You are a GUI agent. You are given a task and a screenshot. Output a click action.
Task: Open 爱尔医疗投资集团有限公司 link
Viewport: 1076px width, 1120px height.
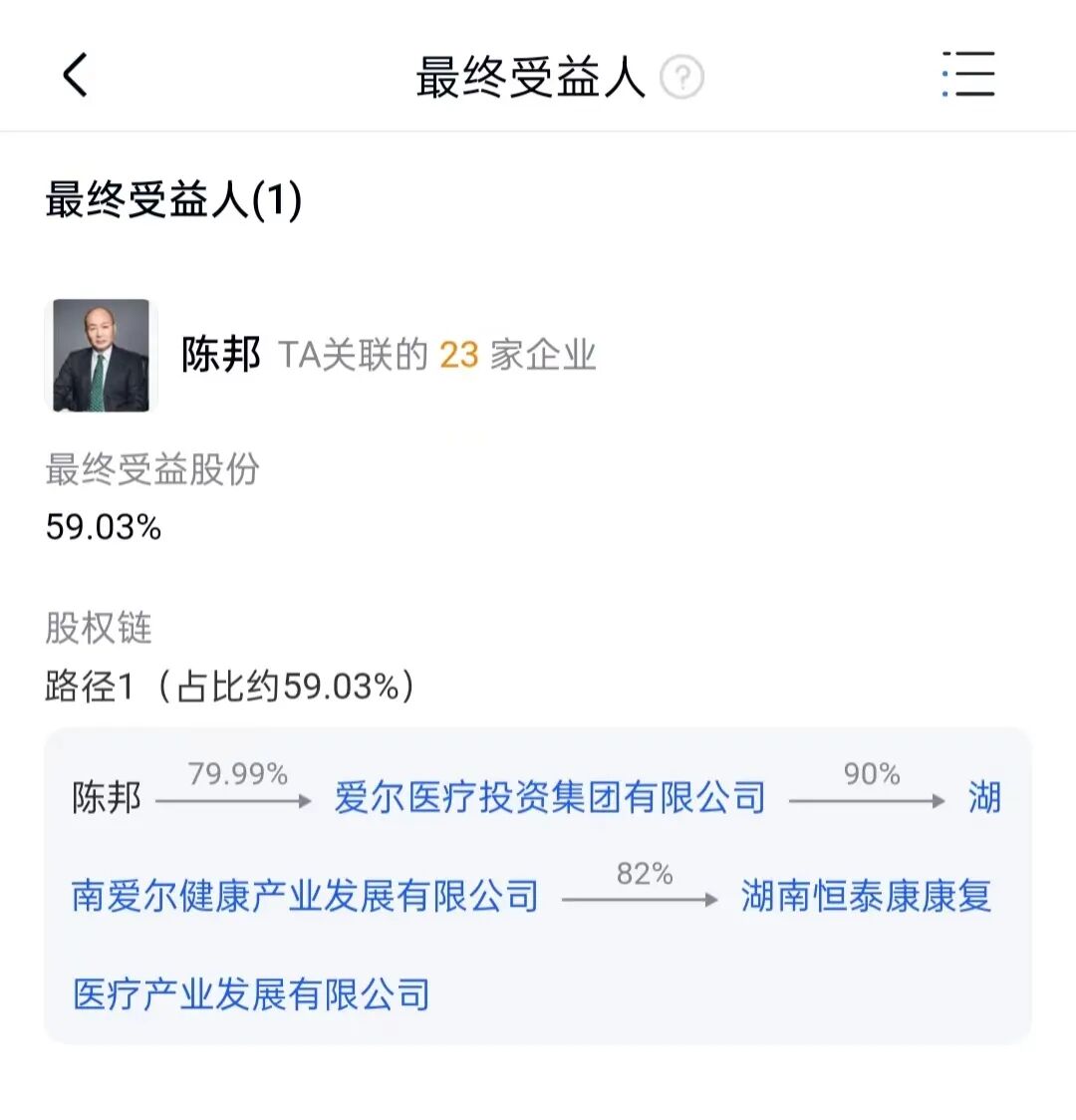click(550, 798)
